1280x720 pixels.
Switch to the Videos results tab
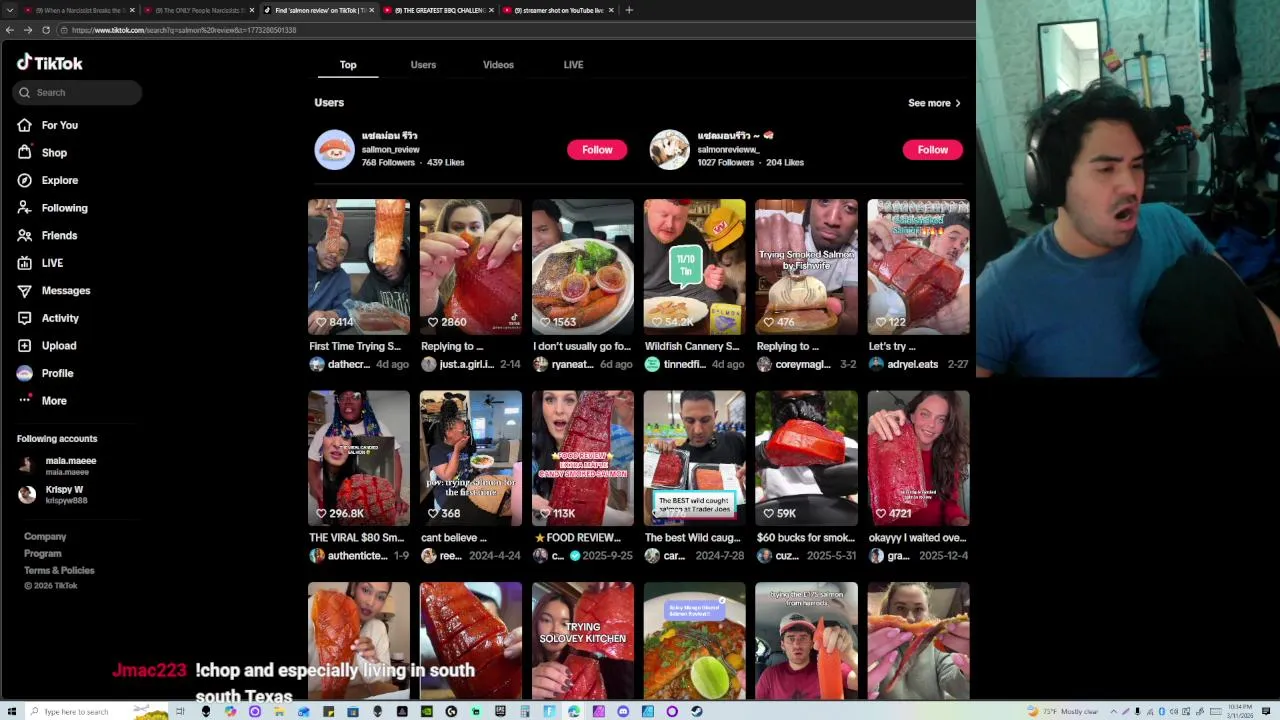point(498,65)
